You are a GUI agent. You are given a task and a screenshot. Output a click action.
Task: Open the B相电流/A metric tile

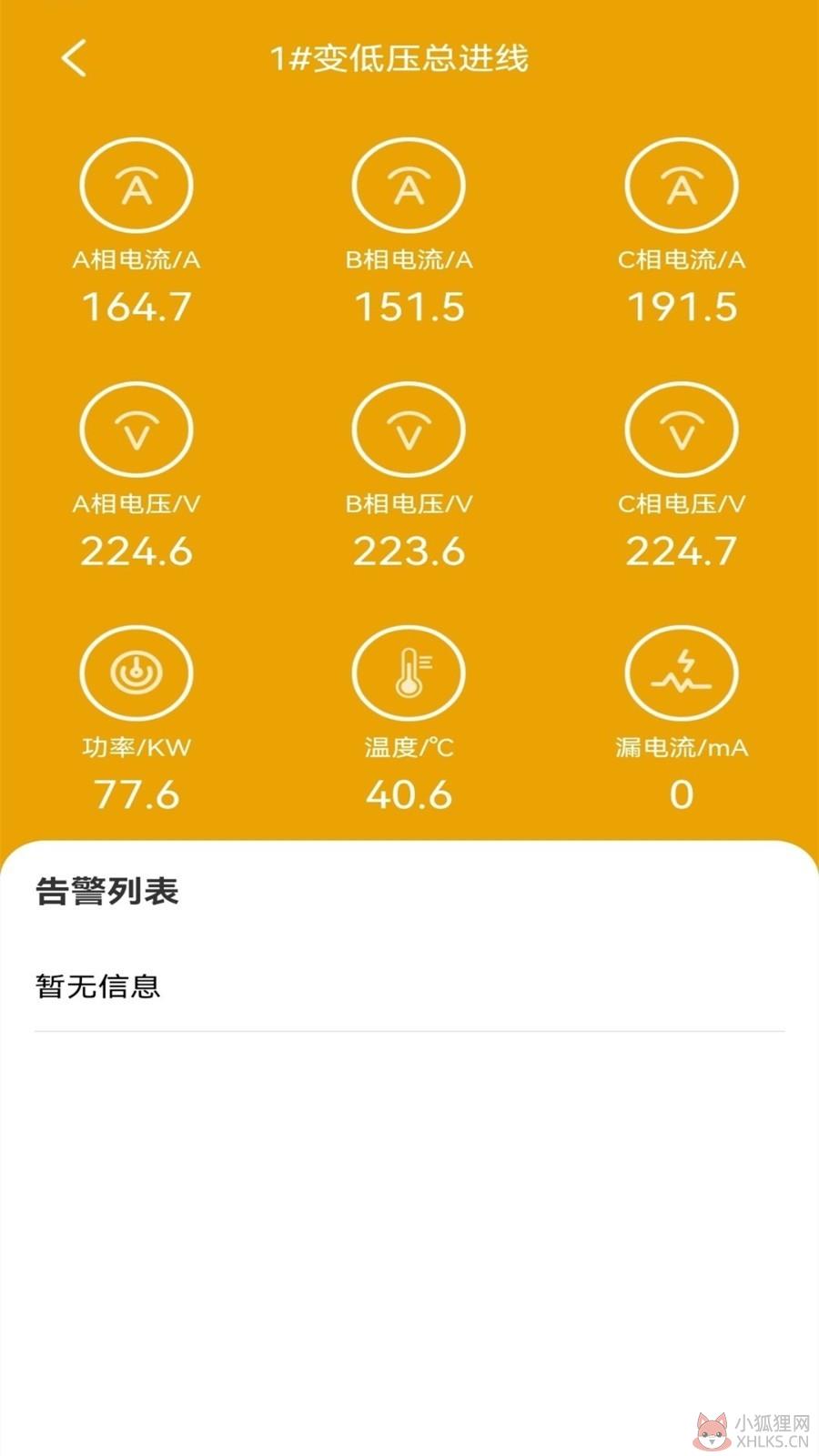[409, 232]
